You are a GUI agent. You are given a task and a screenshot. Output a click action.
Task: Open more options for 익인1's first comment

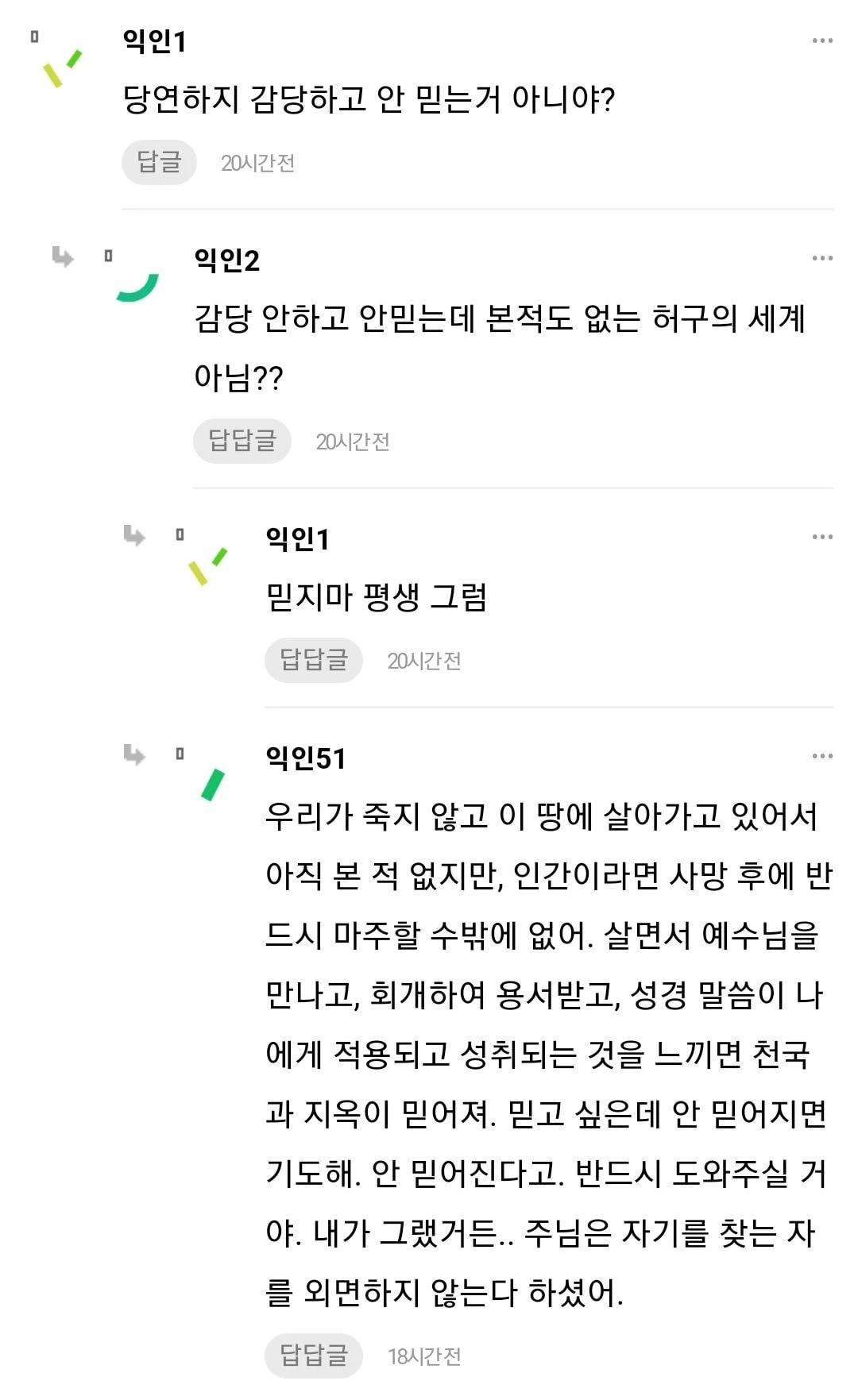[822, 40]
